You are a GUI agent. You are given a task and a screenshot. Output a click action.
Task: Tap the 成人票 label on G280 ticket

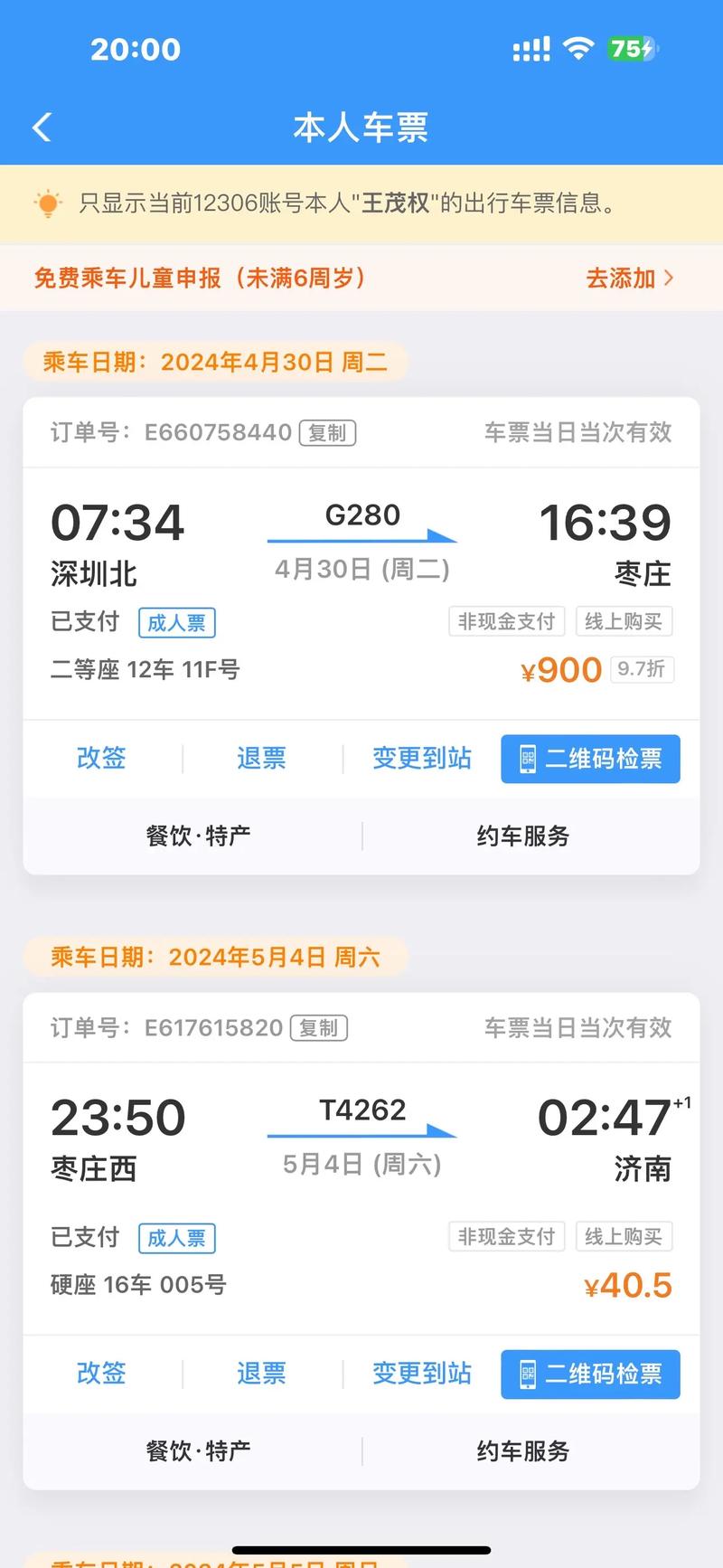click(x=176, y=622)
